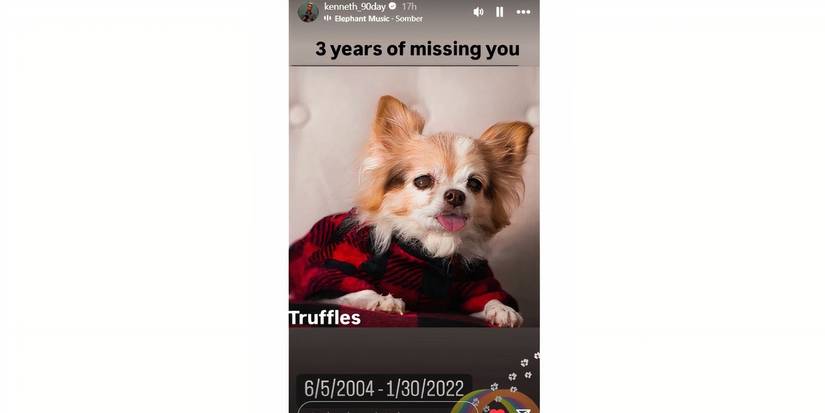This screenshot has width=825, height=413.
Task: Open kenneth_90day's profile picture
Action: pyautogui.click(x=308, y=12)
